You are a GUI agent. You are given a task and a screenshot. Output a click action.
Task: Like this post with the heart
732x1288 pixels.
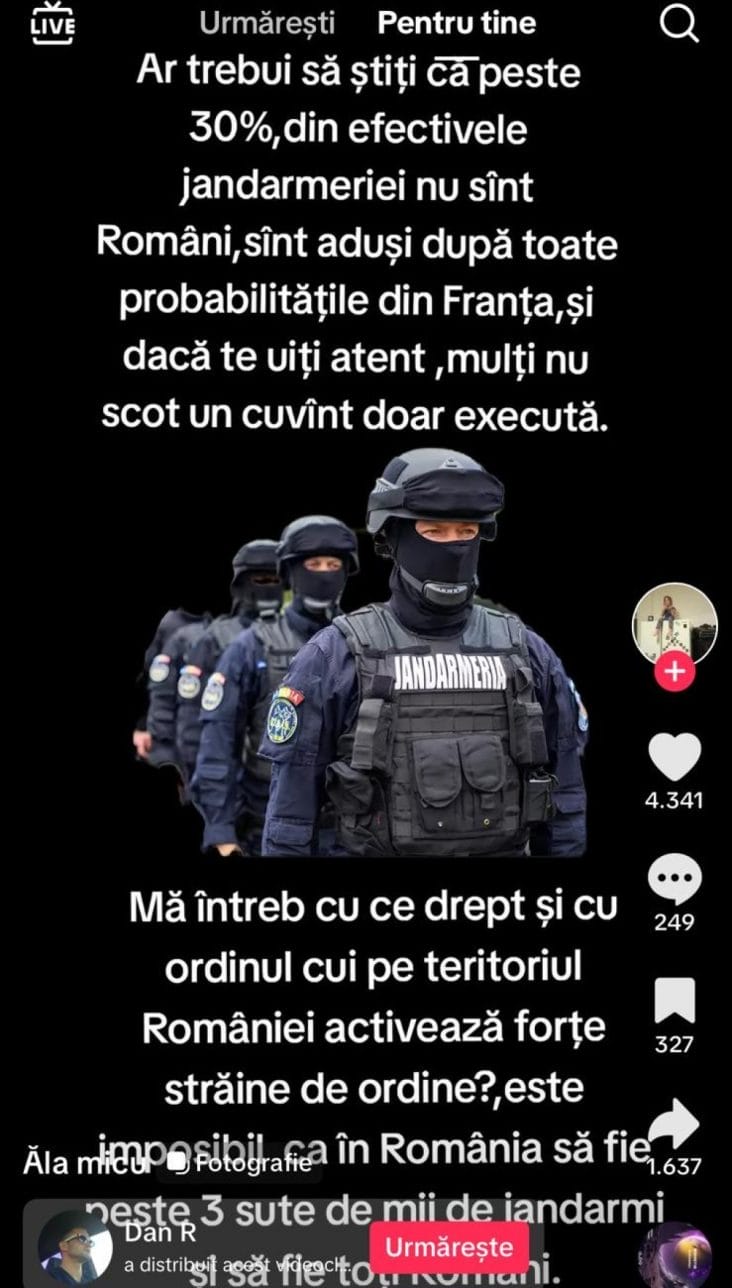point(674,757)
